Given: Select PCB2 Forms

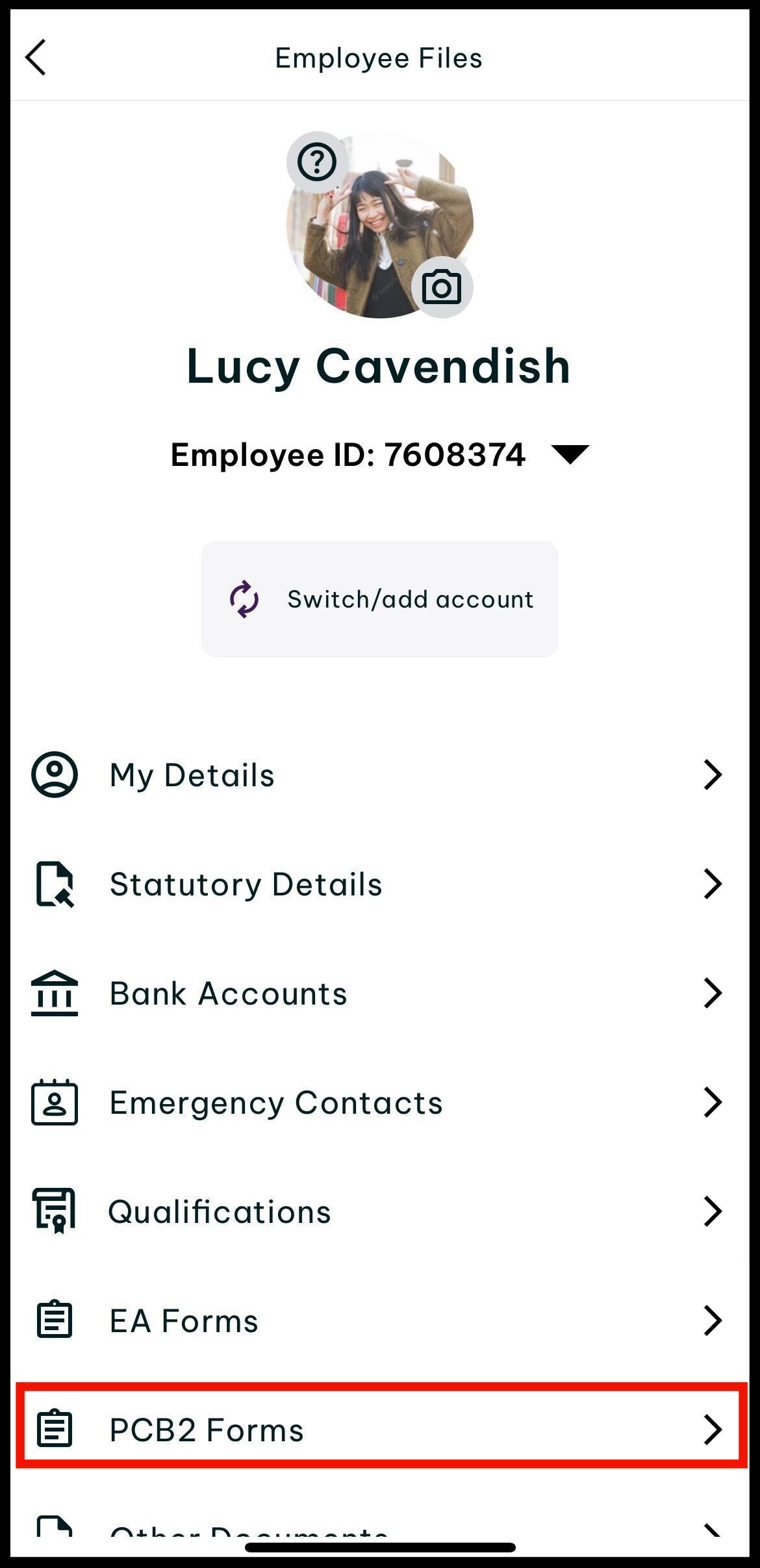Looking at the screenshot, I should click(379, 1430).
